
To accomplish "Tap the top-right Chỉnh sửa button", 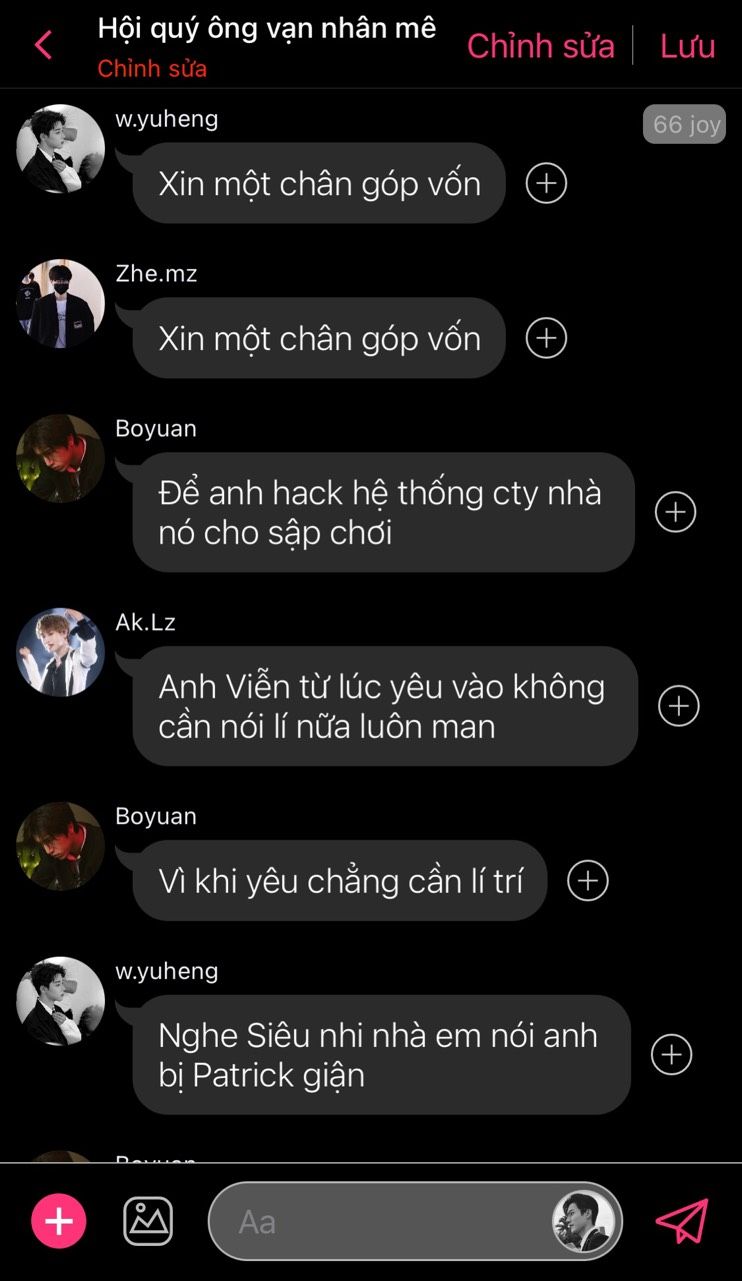I will (x=541, y=46).
